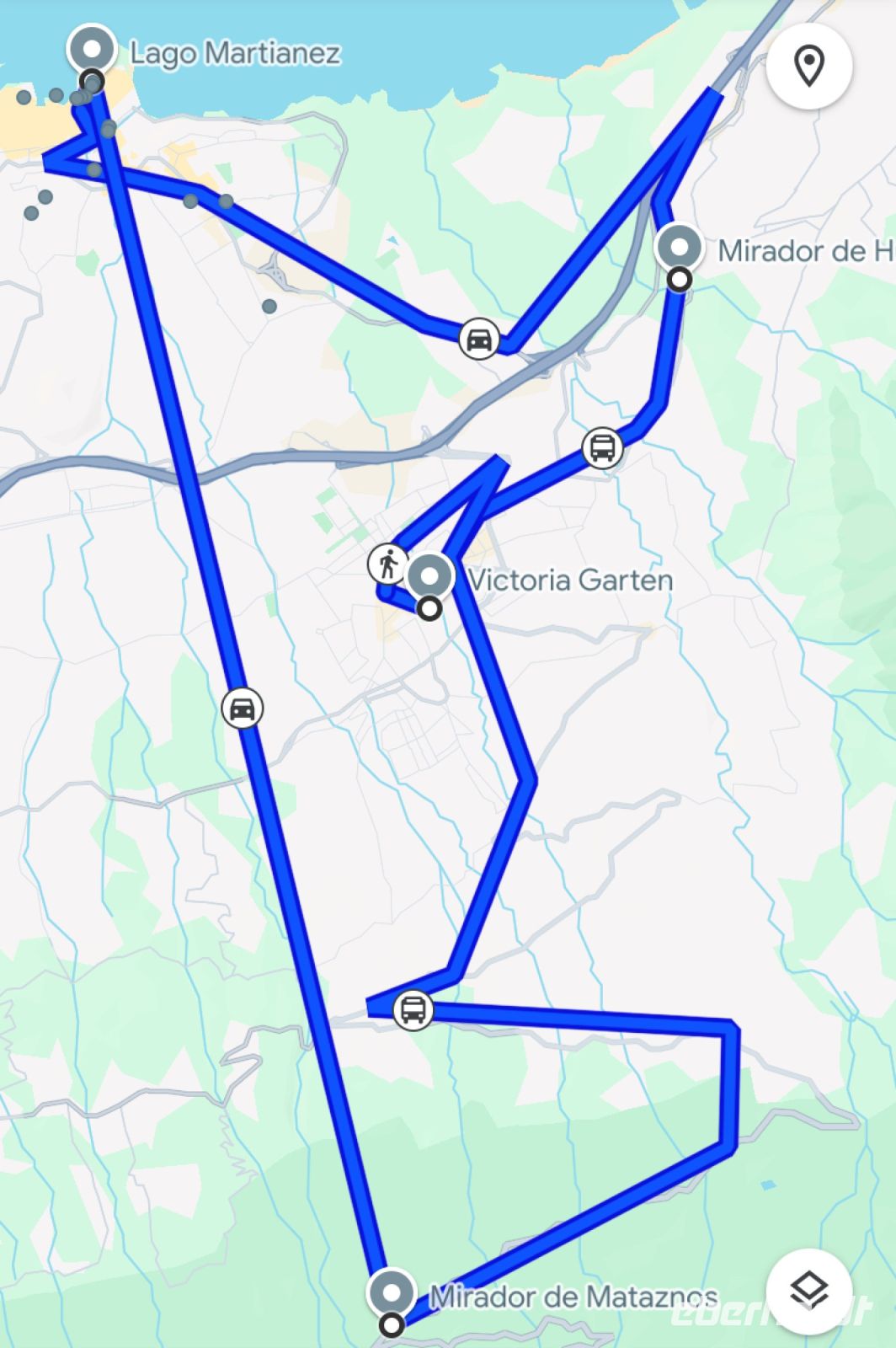Open the map layers button
This screenshot has height=1348, width=896.
(x=809, y=1290)
